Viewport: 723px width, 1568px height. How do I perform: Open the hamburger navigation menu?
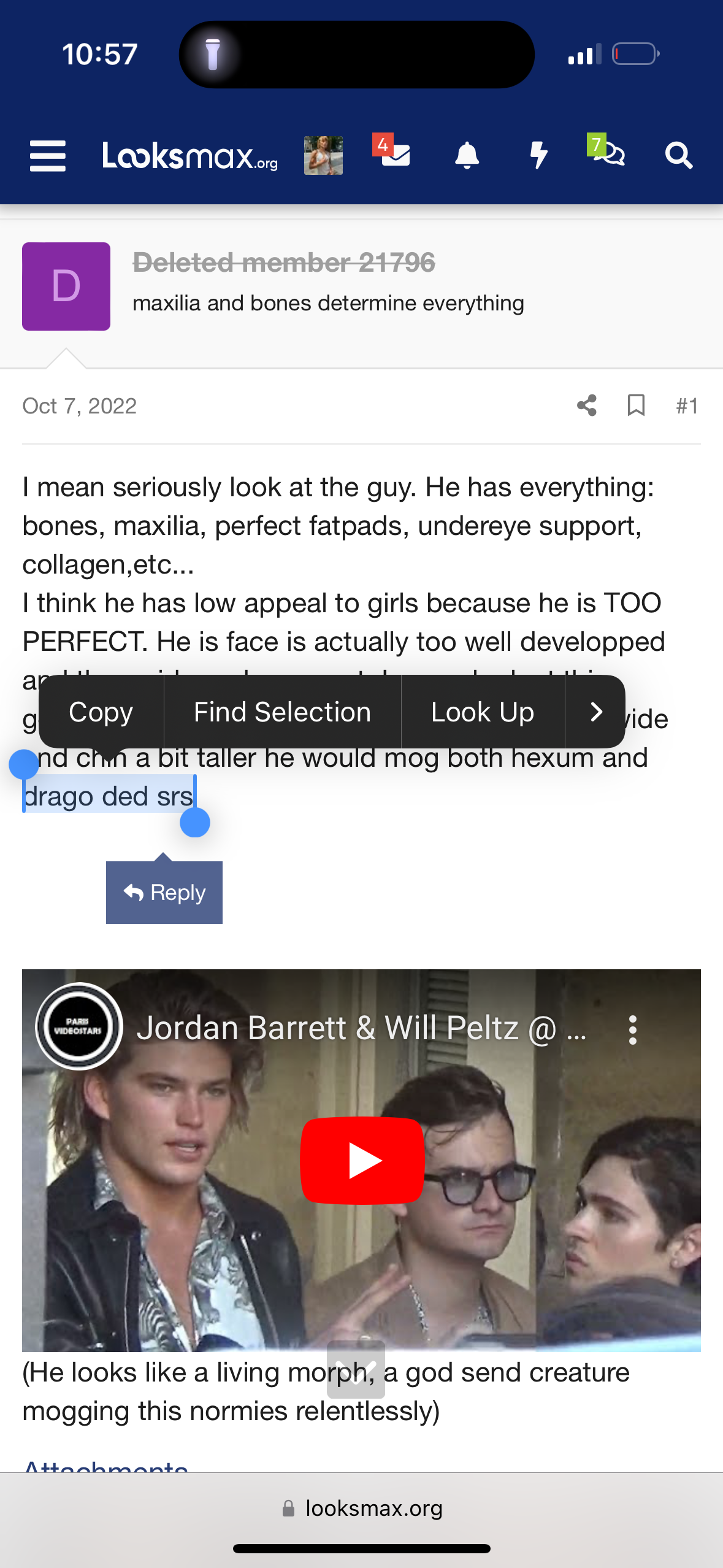[48, 155]
